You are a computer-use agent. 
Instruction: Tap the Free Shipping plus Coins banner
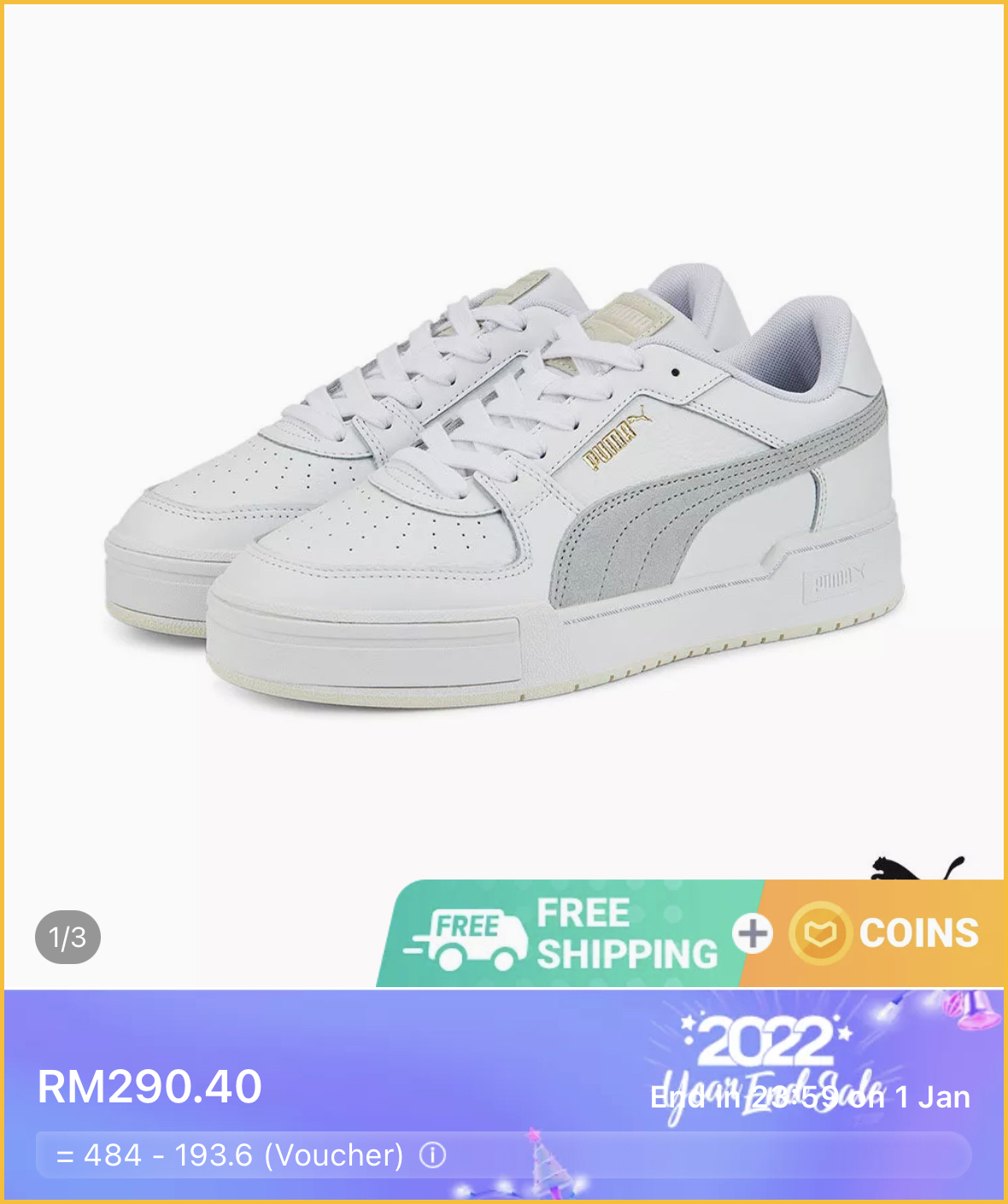tap(692, 933)
